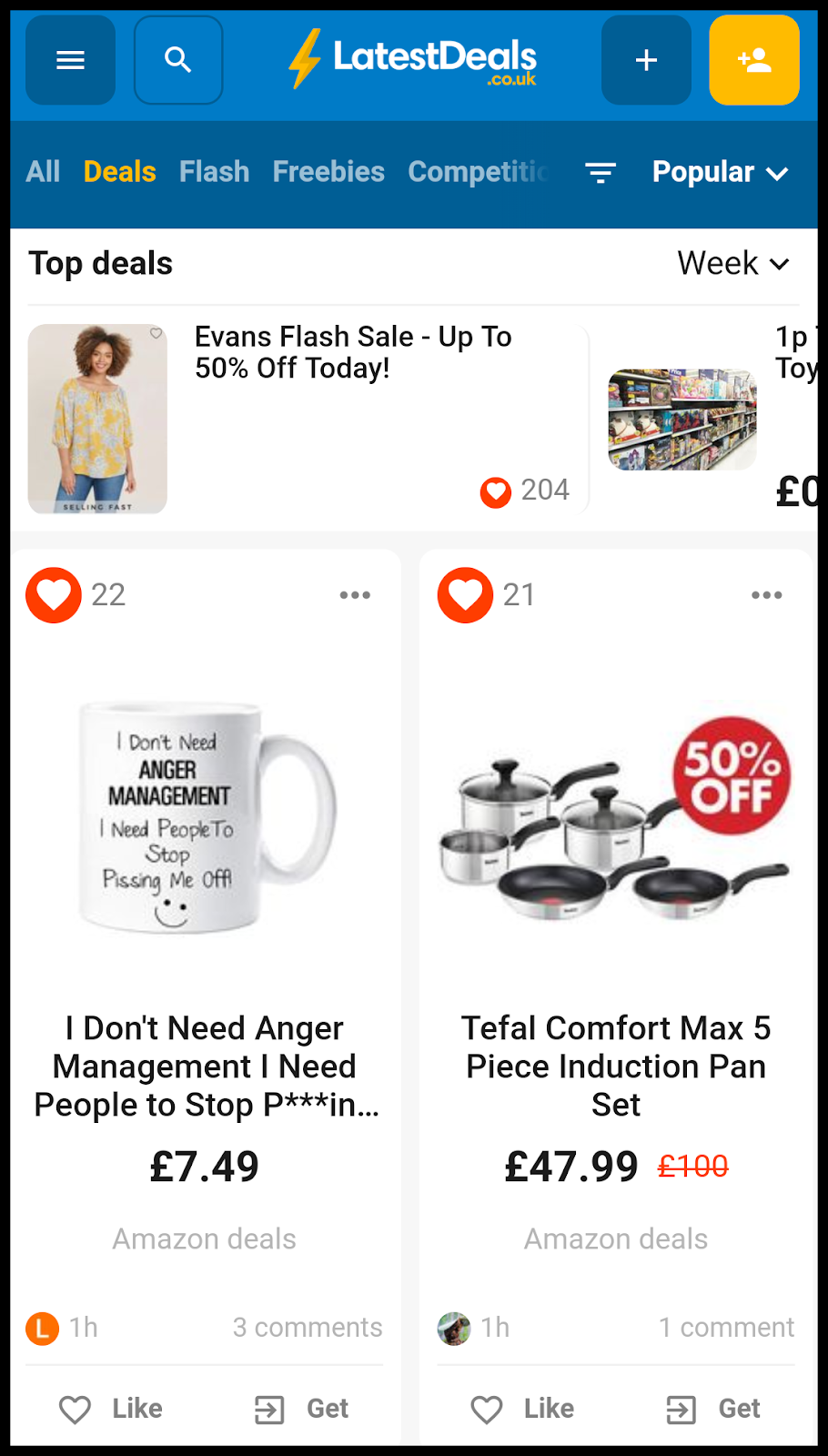Open the filter options icon

coord(601,172)
